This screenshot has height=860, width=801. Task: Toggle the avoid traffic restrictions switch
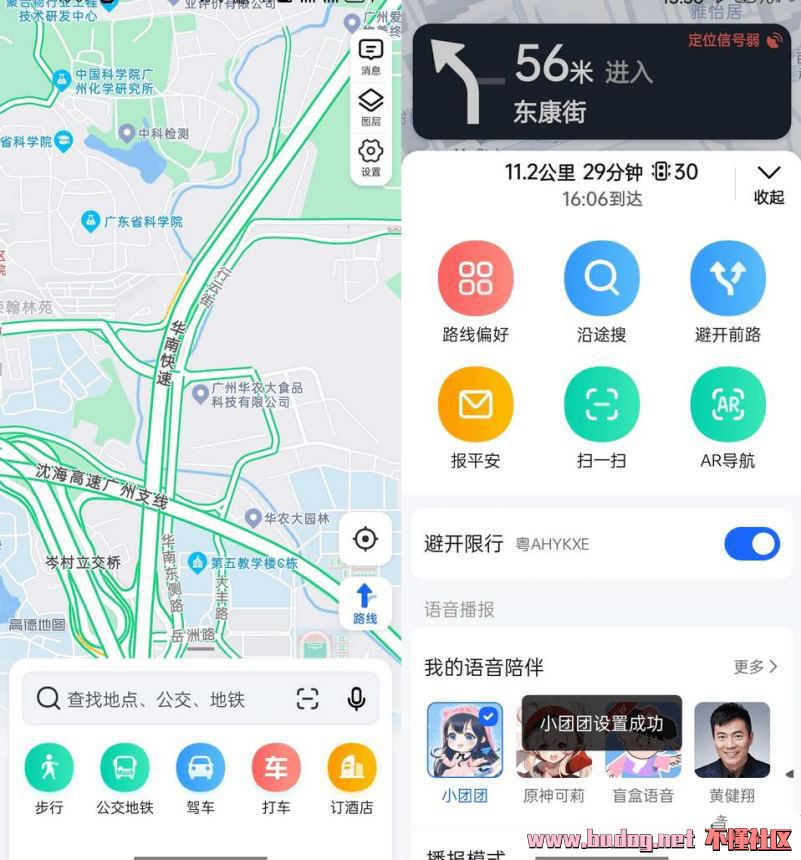[x=751, y=544]
